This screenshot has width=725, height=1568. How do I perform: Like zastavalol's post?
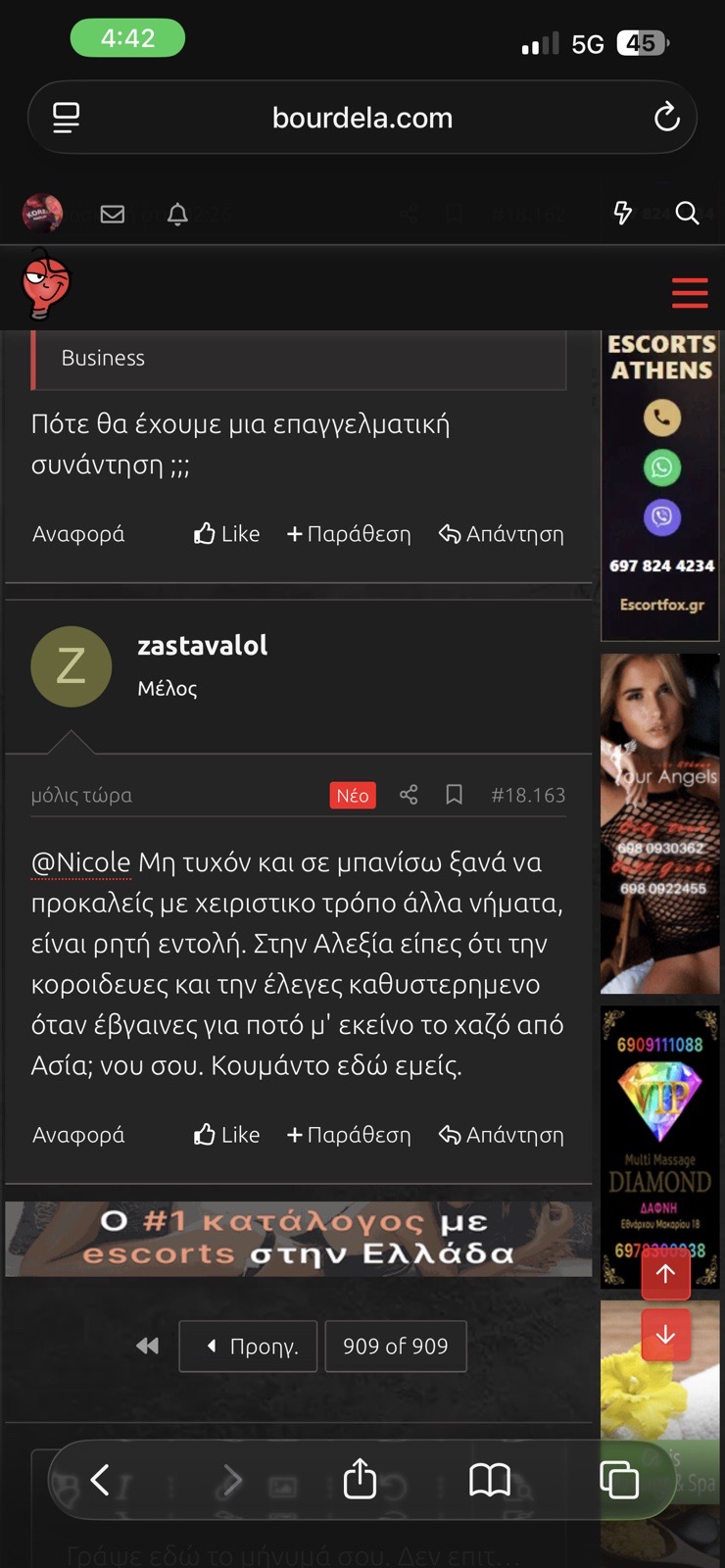click(x=226, y=1135)
